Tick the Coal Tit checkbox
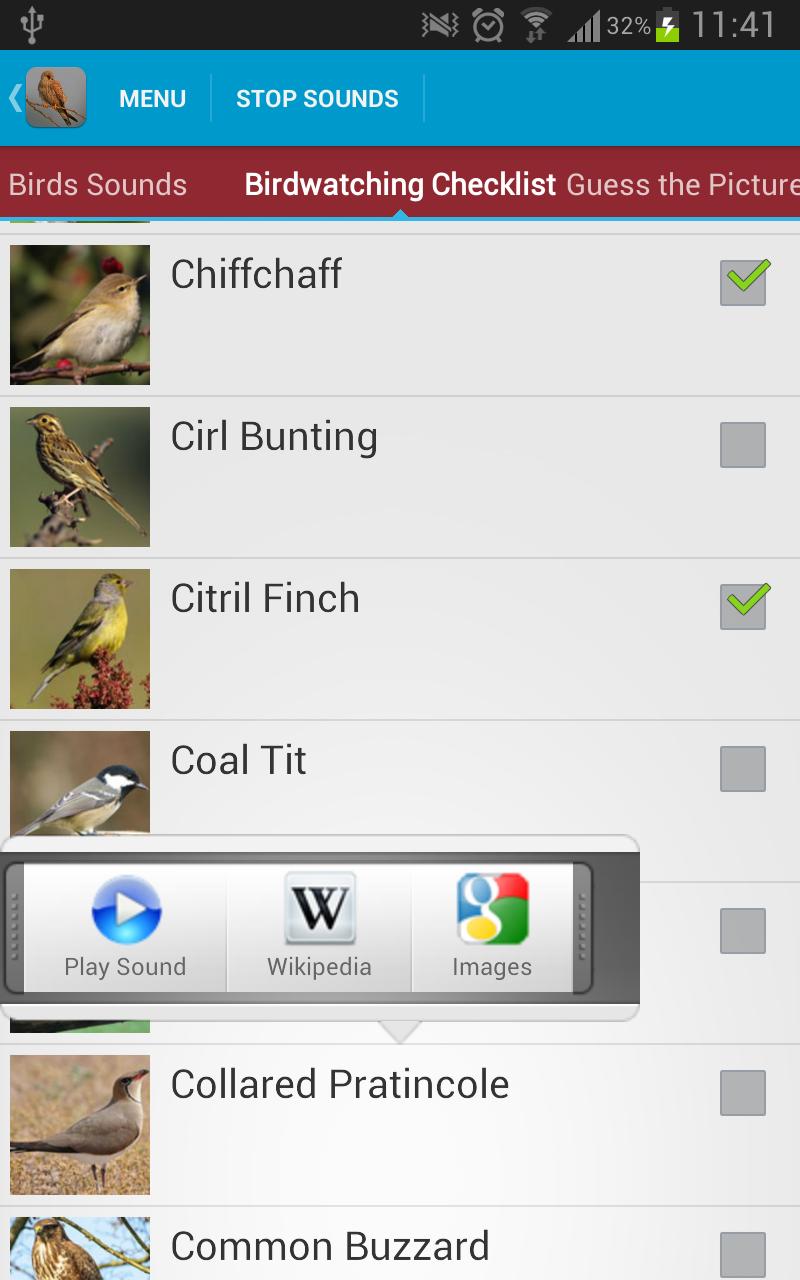The image size is (800, 1280). [743, 769]
